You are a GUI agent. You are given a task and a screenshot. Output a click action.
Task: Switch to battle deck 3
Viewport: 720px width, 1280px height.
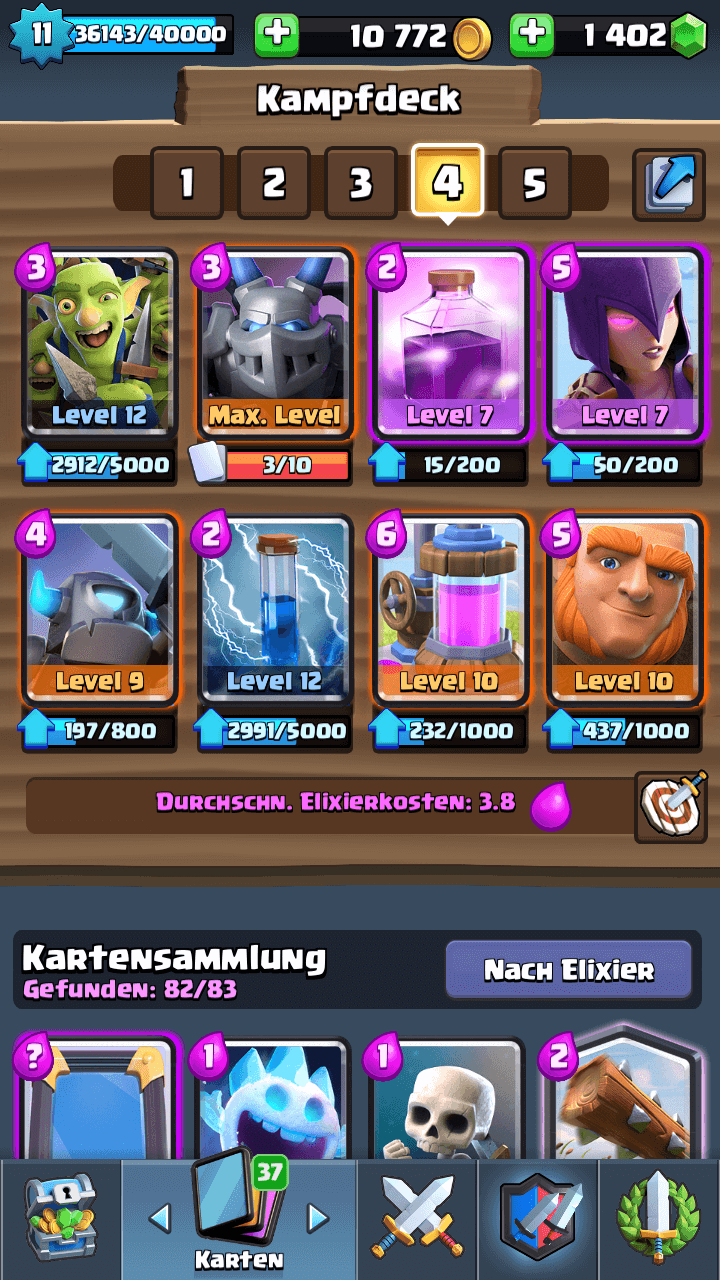click(x=360, y=183)
